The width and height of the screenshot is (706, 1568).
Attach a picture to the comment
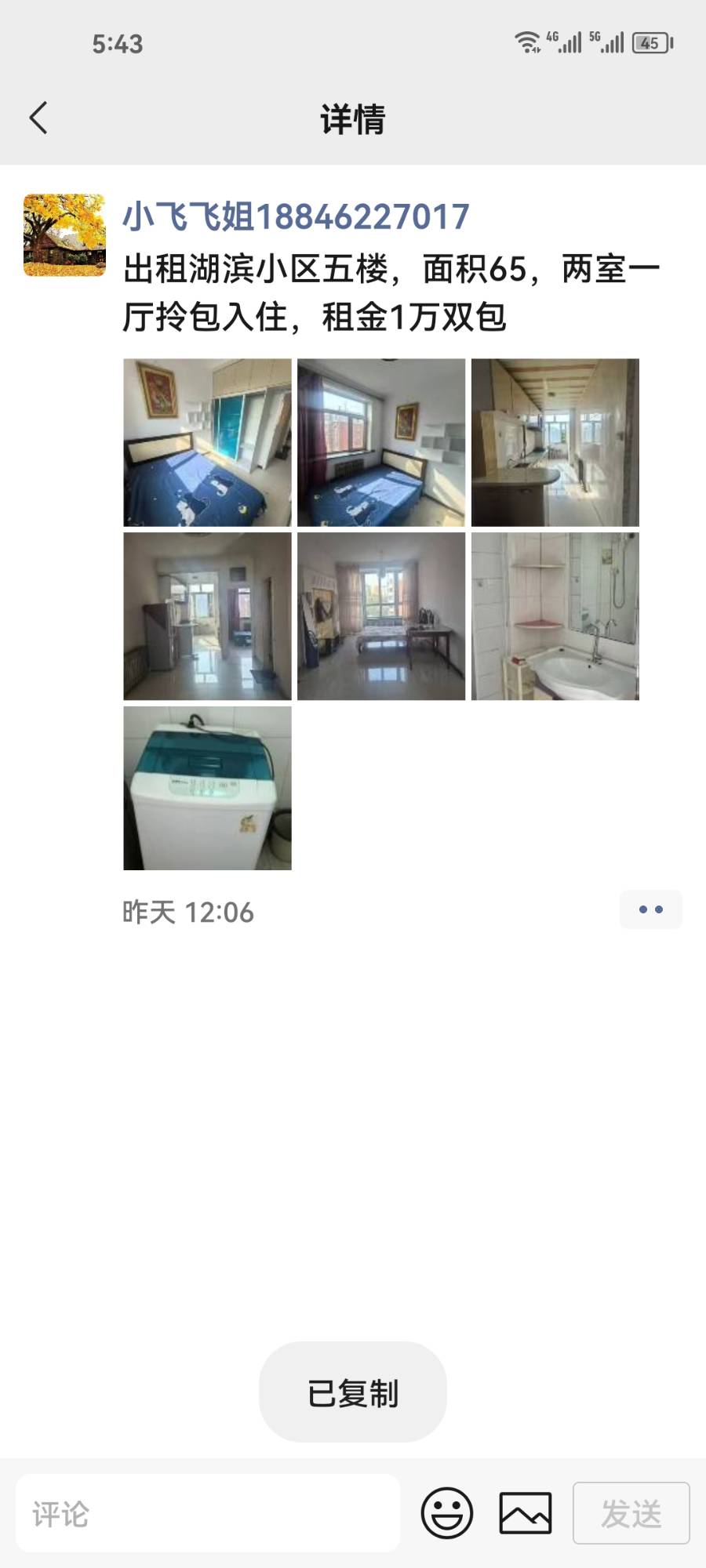coord(526,1513)
